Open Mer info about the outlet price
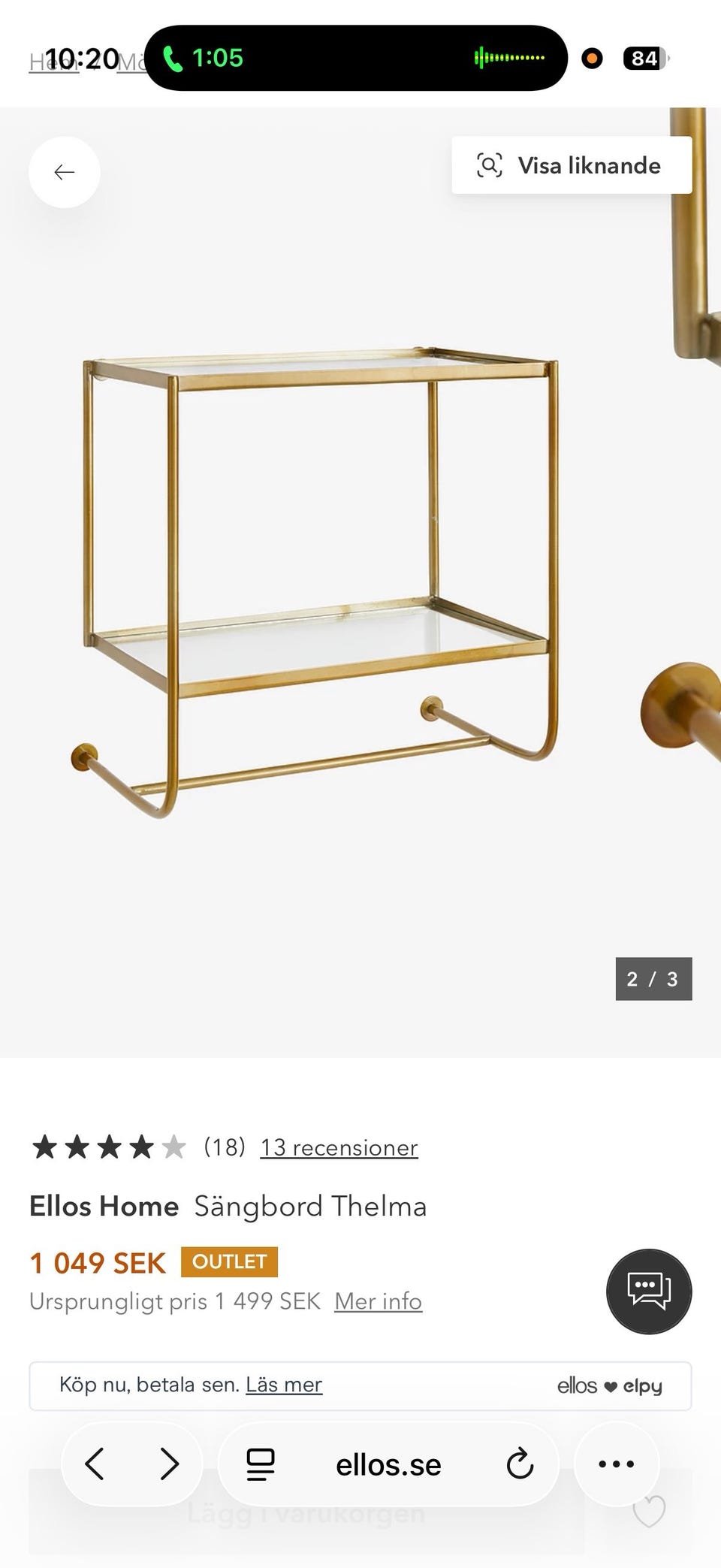This screenshot has height=1568, width=721. [379, 1301]
